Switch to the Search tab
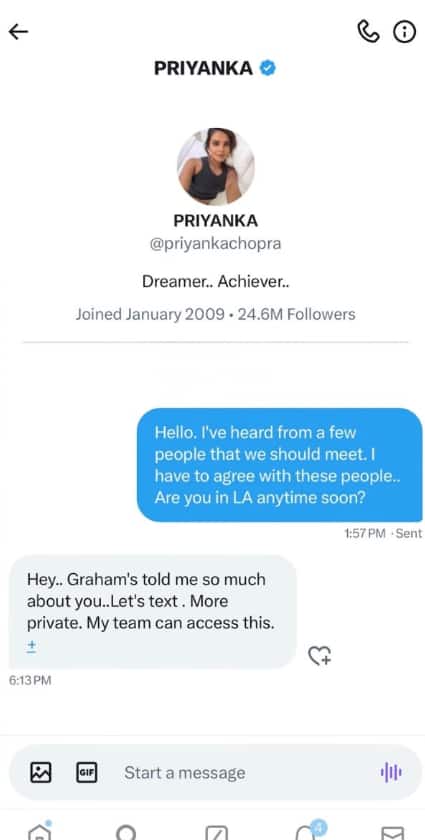 pos(126,832)
